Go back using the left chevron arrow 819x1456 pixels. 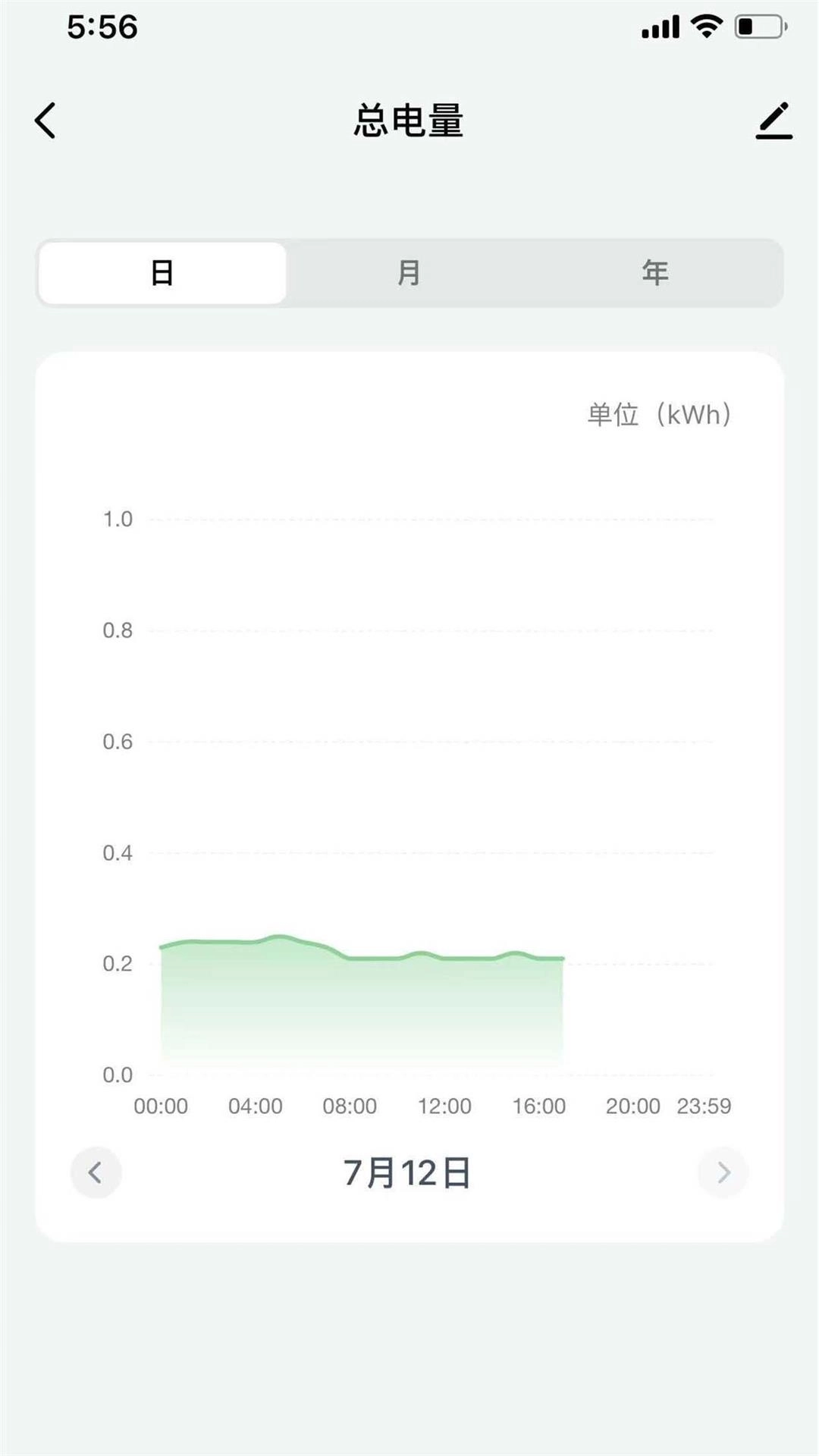(45, 120)
